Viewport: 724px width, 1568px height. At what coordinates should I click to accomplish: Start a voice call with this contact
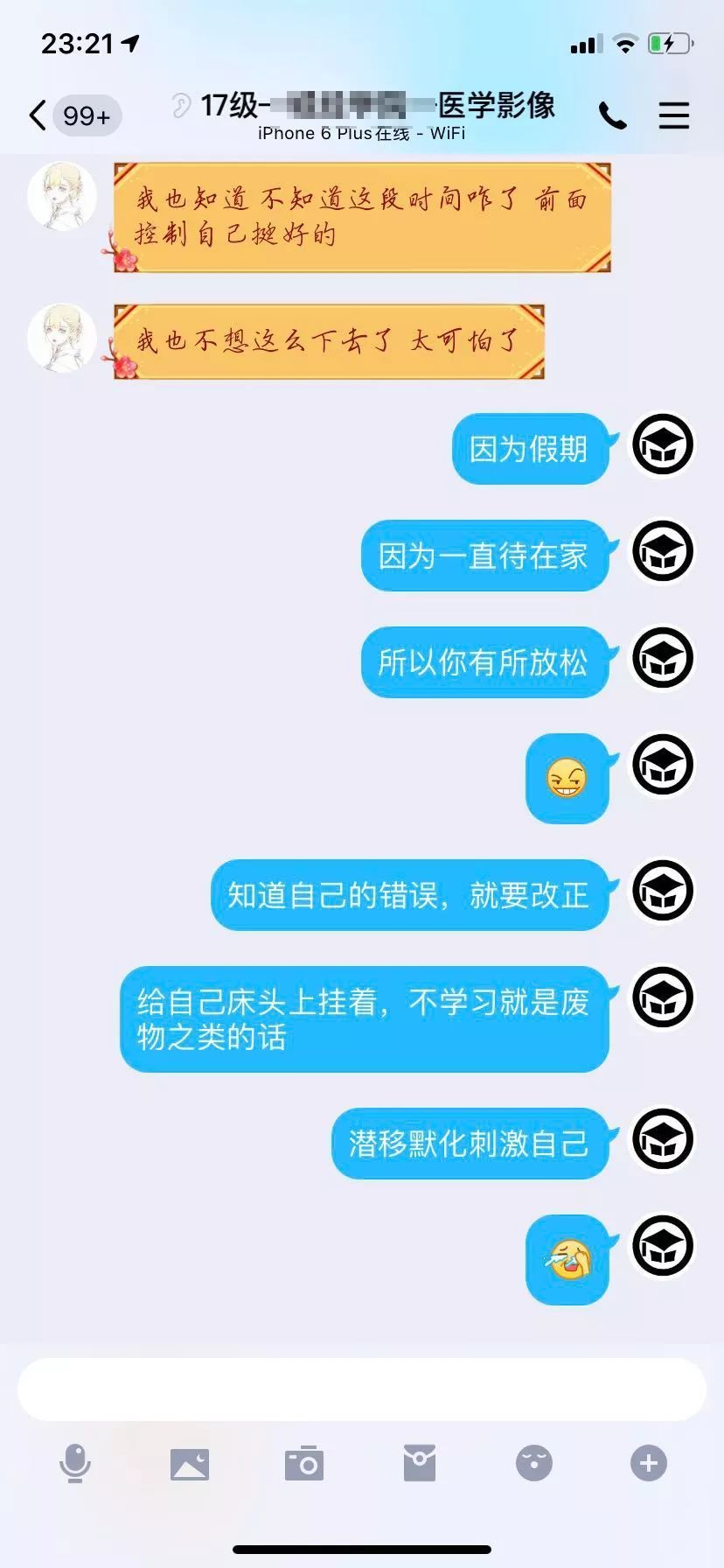tap(612, 115)
